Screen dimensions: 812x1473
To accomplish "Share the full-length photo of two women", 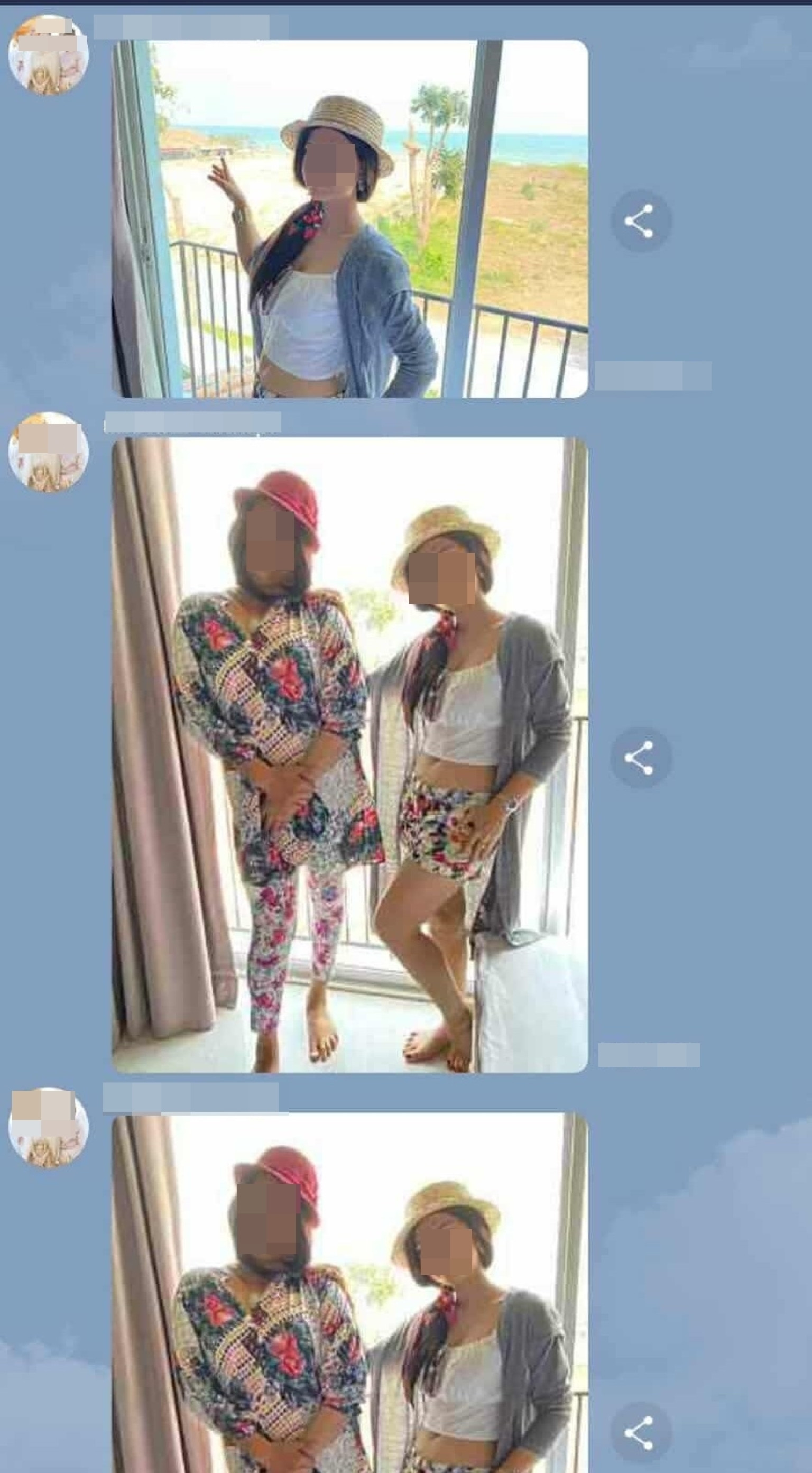I will pos(640,758).
